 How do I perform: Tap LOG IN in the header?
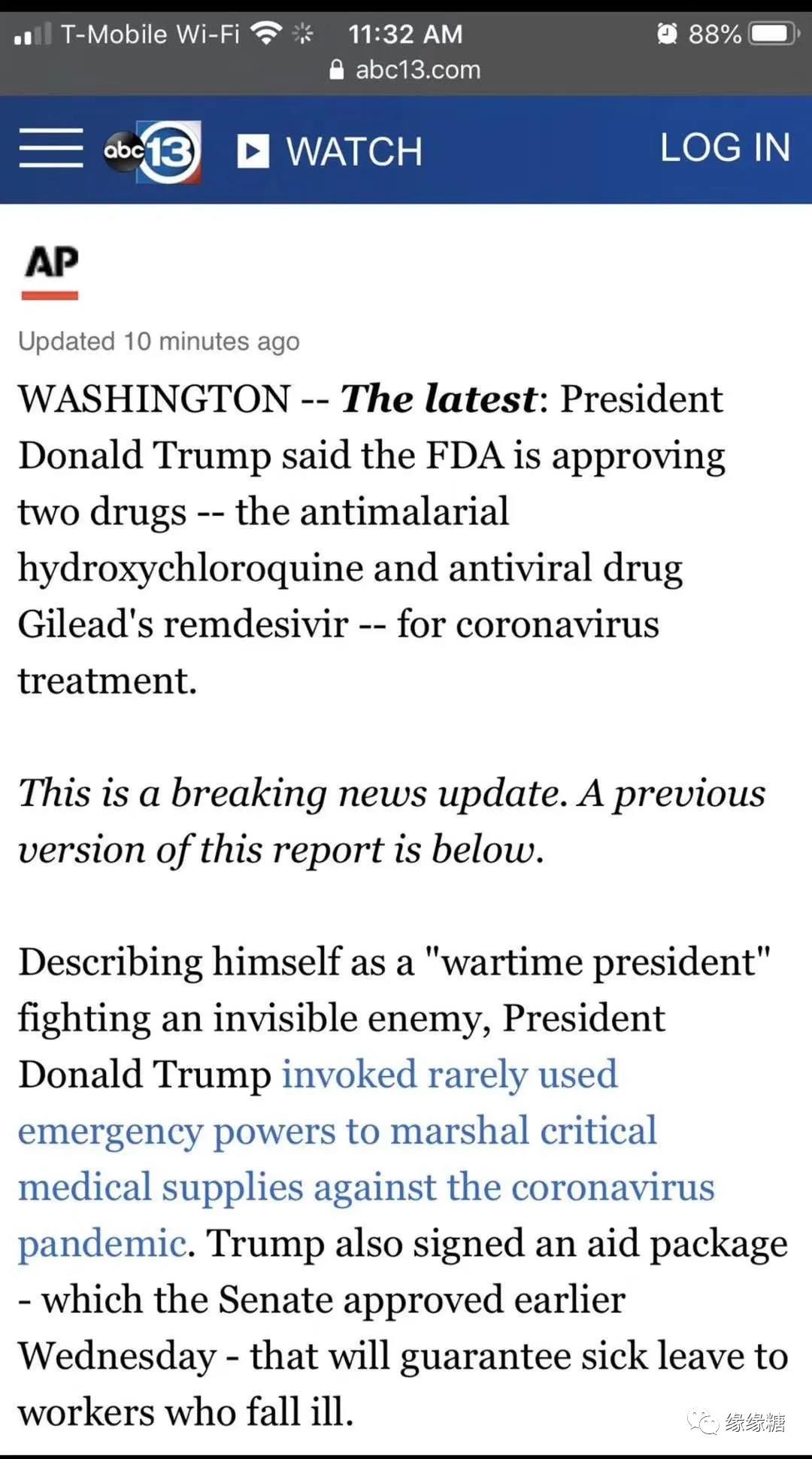click(725, 147)
